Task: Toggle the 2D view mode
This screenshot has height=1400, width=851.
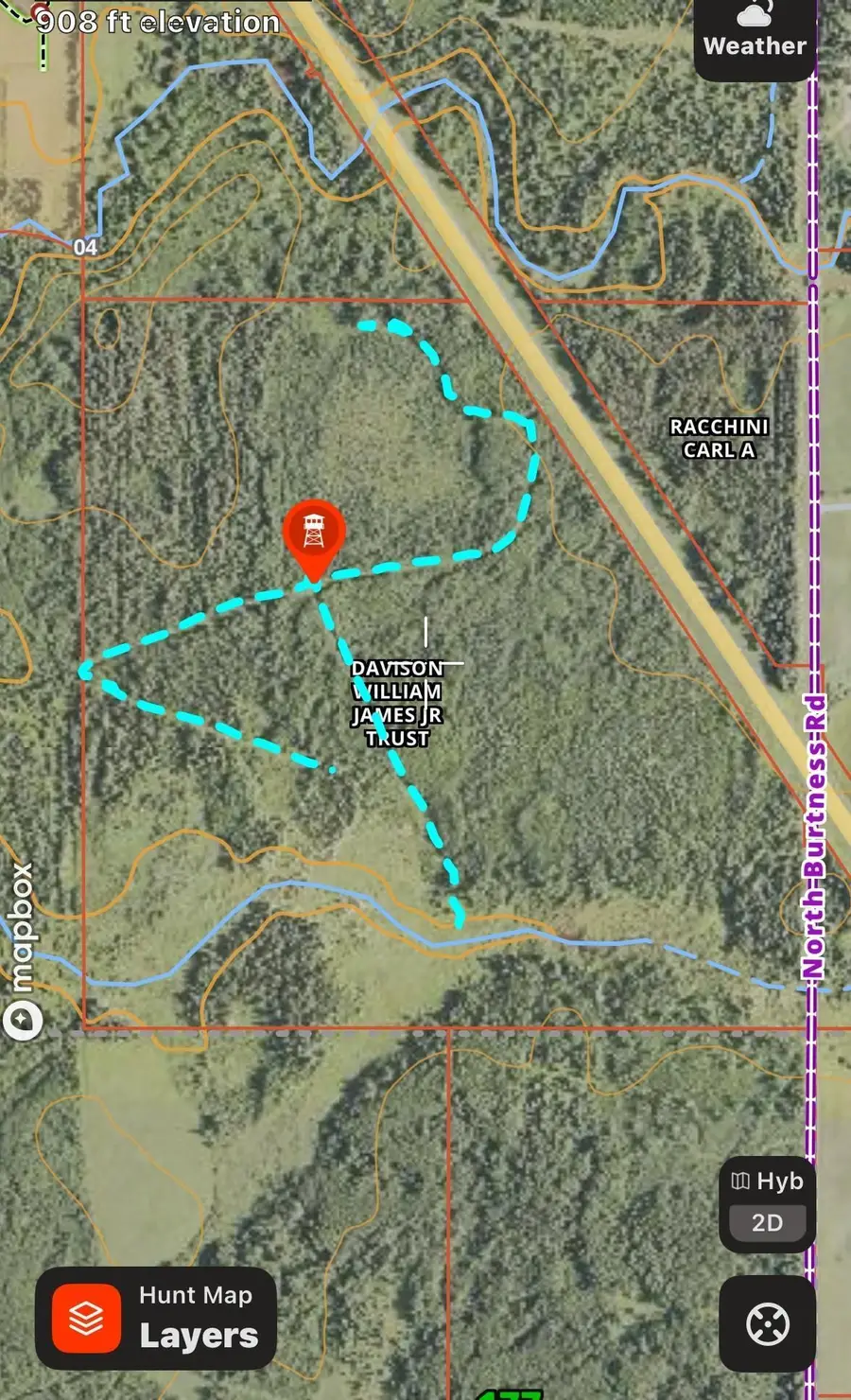Action: tap(767, 1223)
